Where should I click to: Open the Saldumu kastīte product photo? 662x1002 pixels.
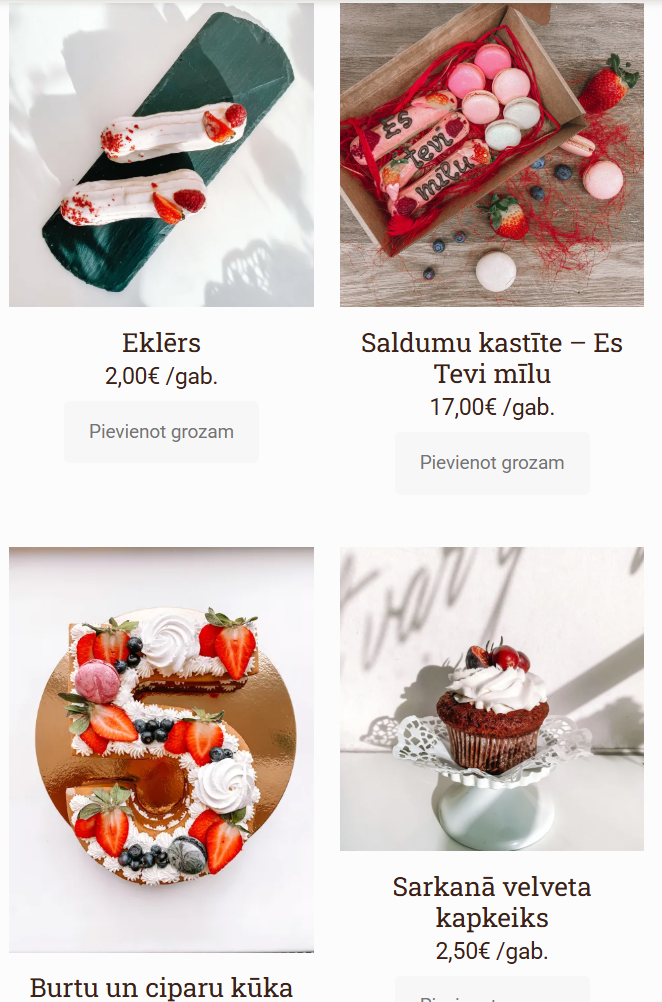click(x=492, y=155)
